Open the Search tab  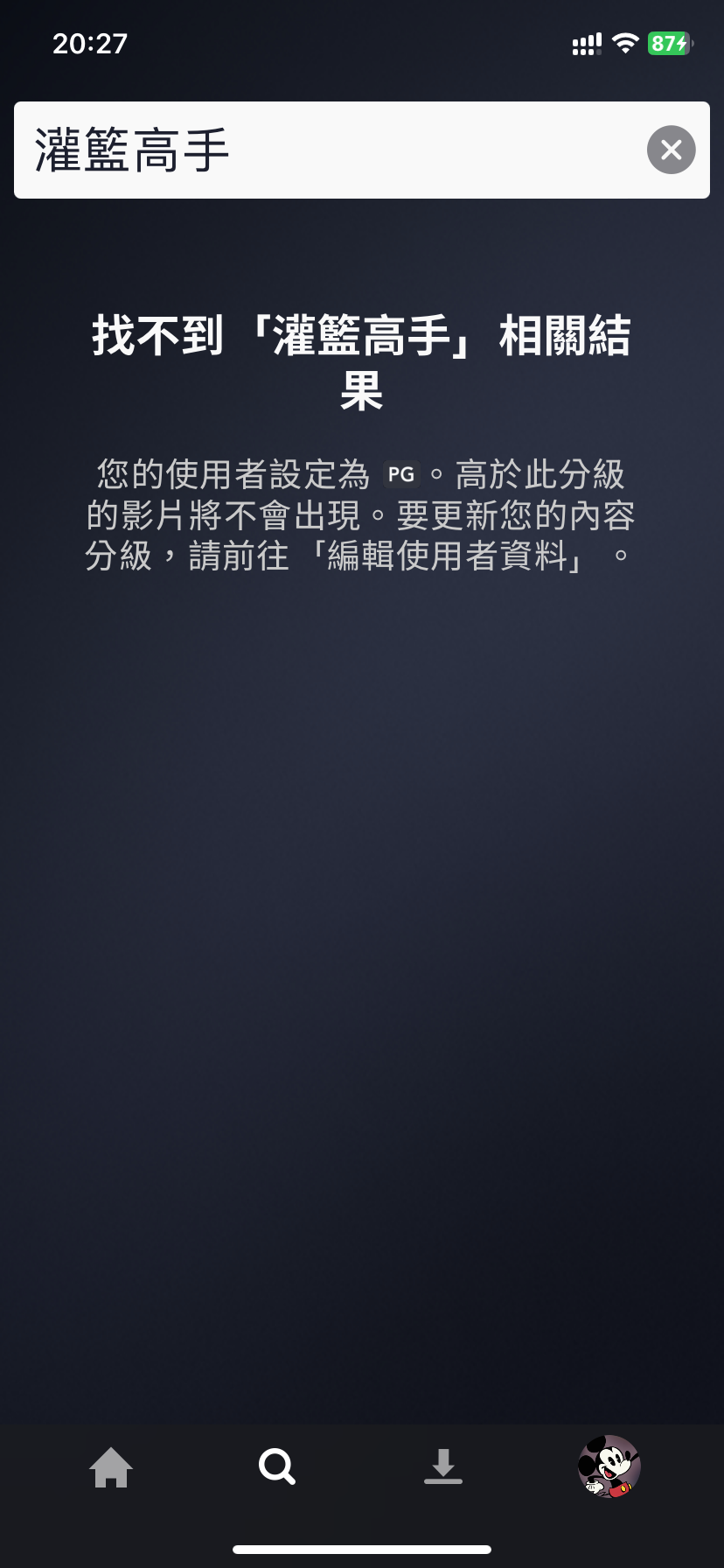point(277,1466)
